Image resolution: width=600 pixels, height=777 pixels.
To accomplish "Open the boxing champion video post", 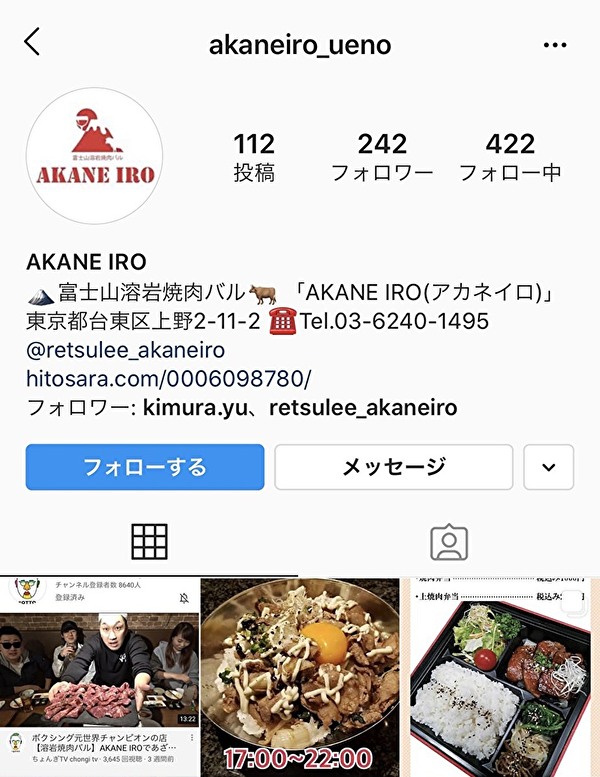I will [99, 675].
